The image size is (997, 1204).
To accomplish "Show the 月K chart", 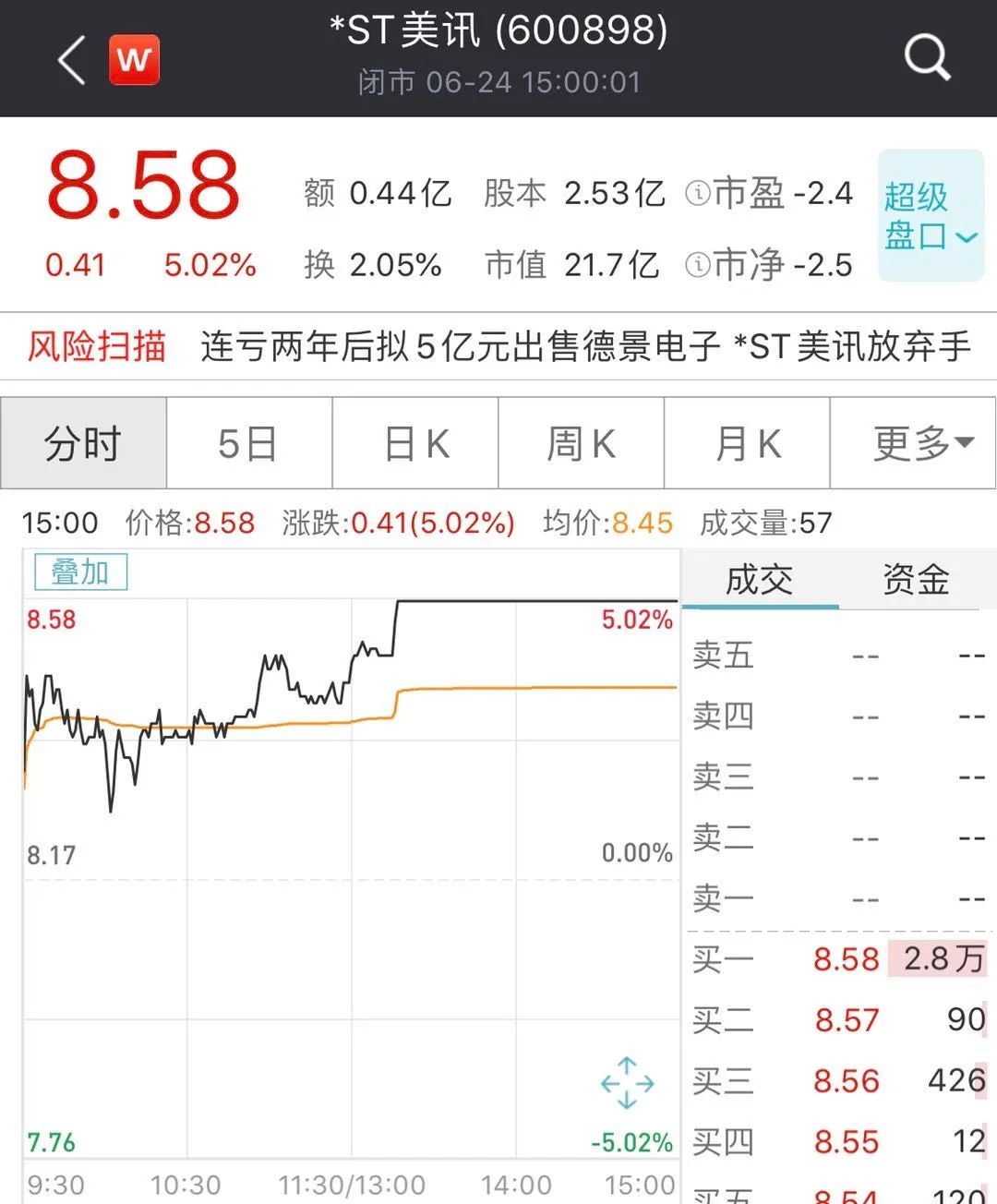I will 747,443.
